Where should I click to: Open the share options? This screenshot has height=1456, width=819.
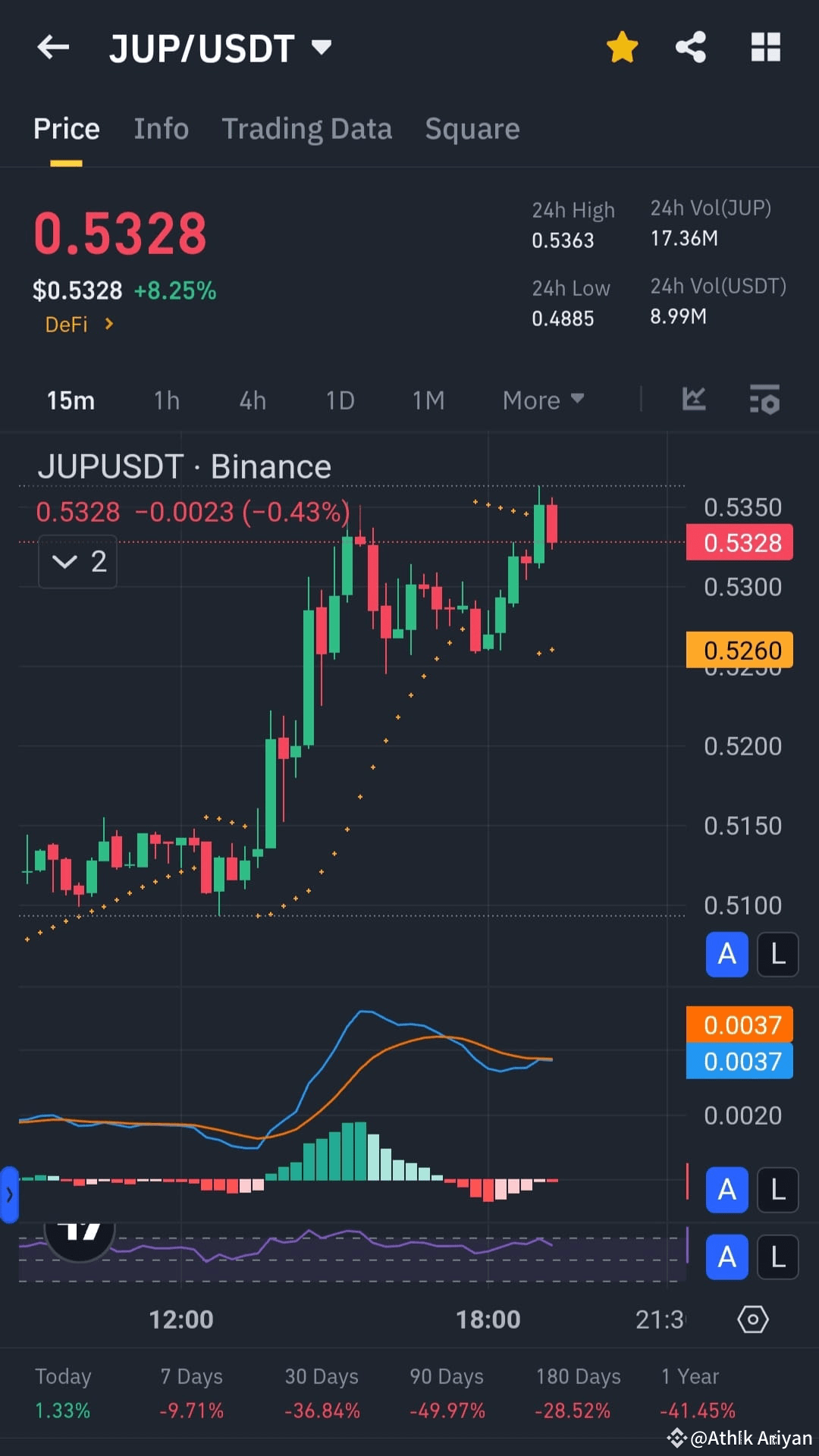pos(690,46)
